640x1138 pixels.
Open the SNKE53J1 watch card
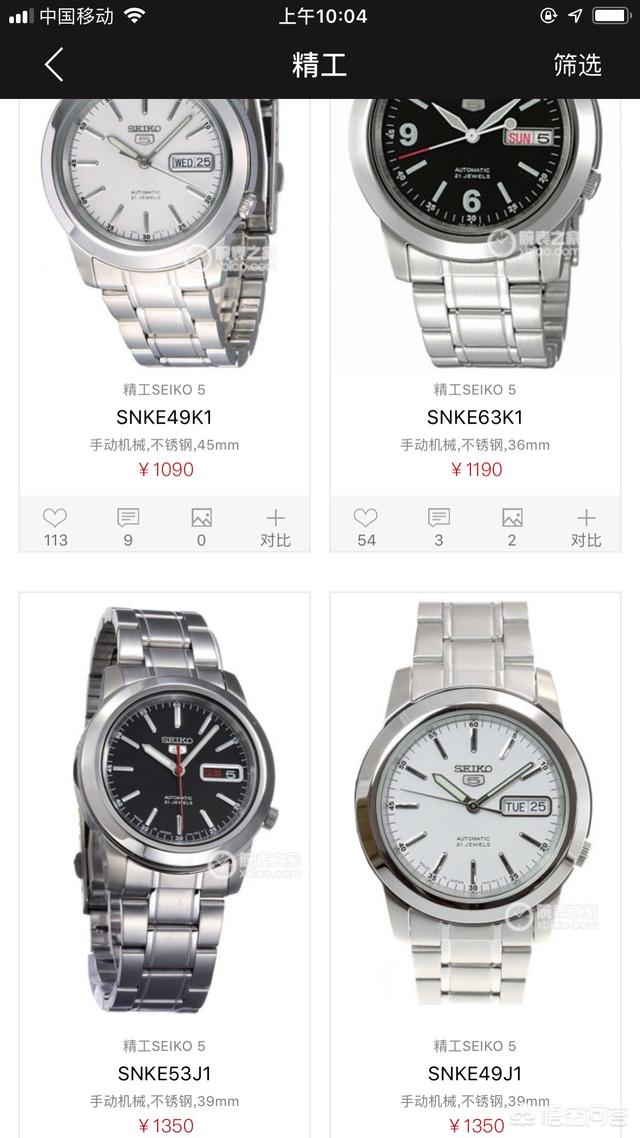coord(164,820)
